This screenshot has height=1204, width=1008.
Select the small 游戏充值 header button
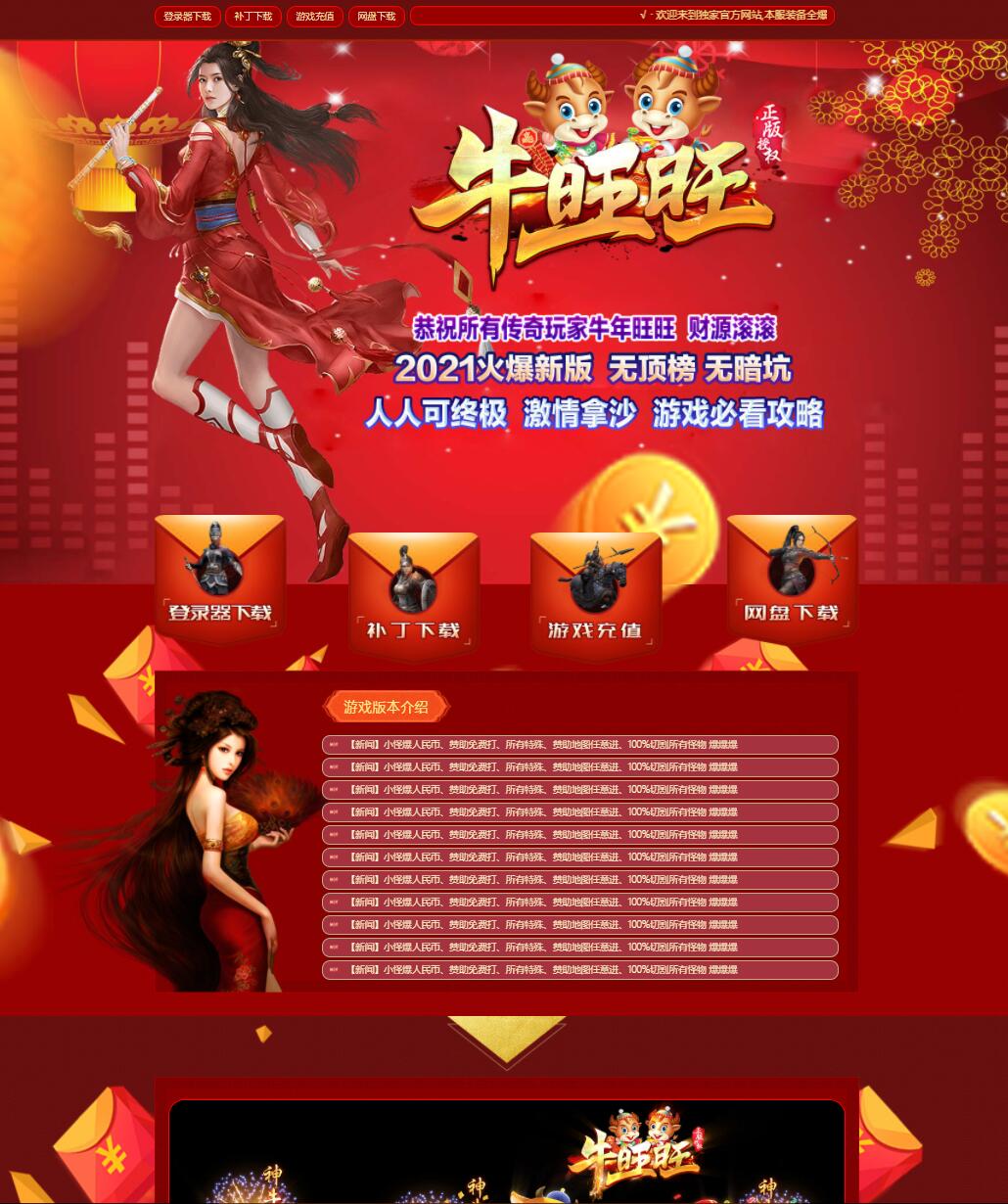pos(315,17)
